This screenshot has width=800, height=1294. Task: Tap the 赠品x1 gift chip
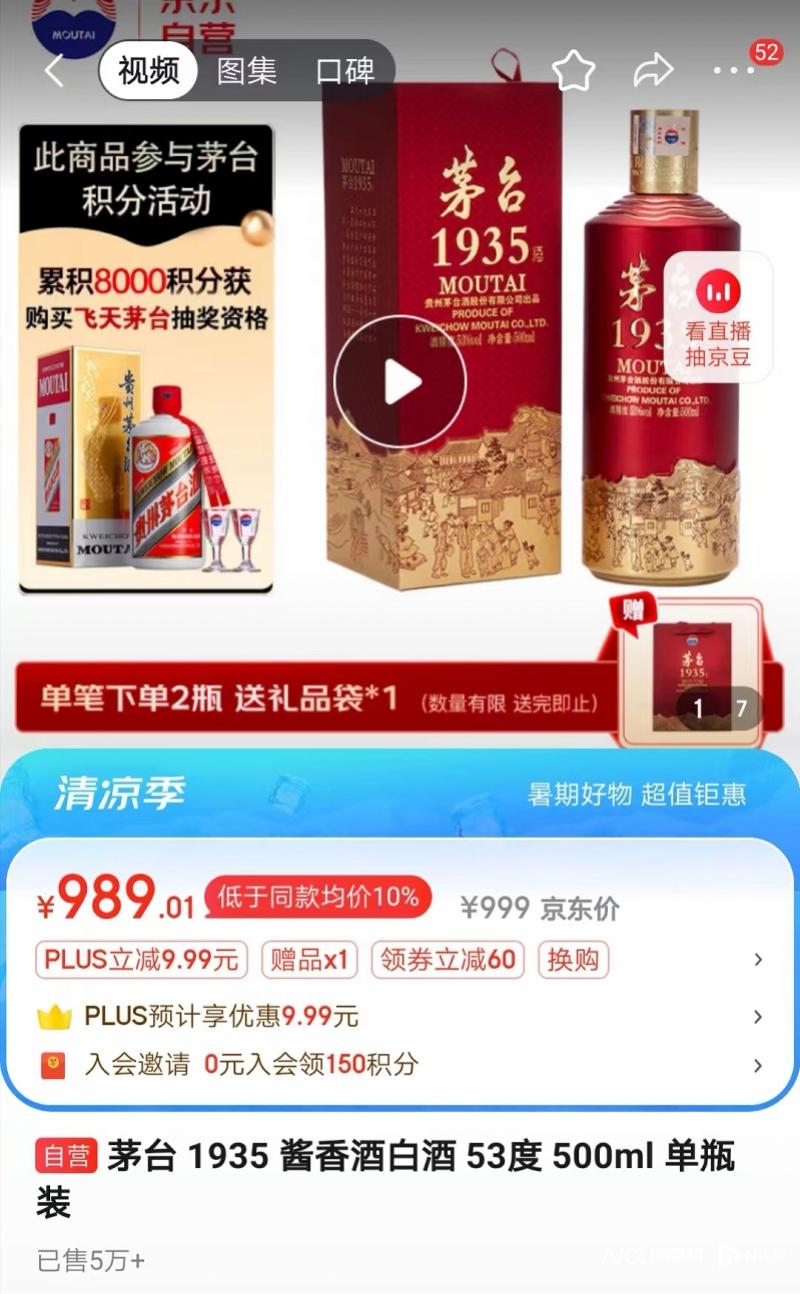coord(309,960)
